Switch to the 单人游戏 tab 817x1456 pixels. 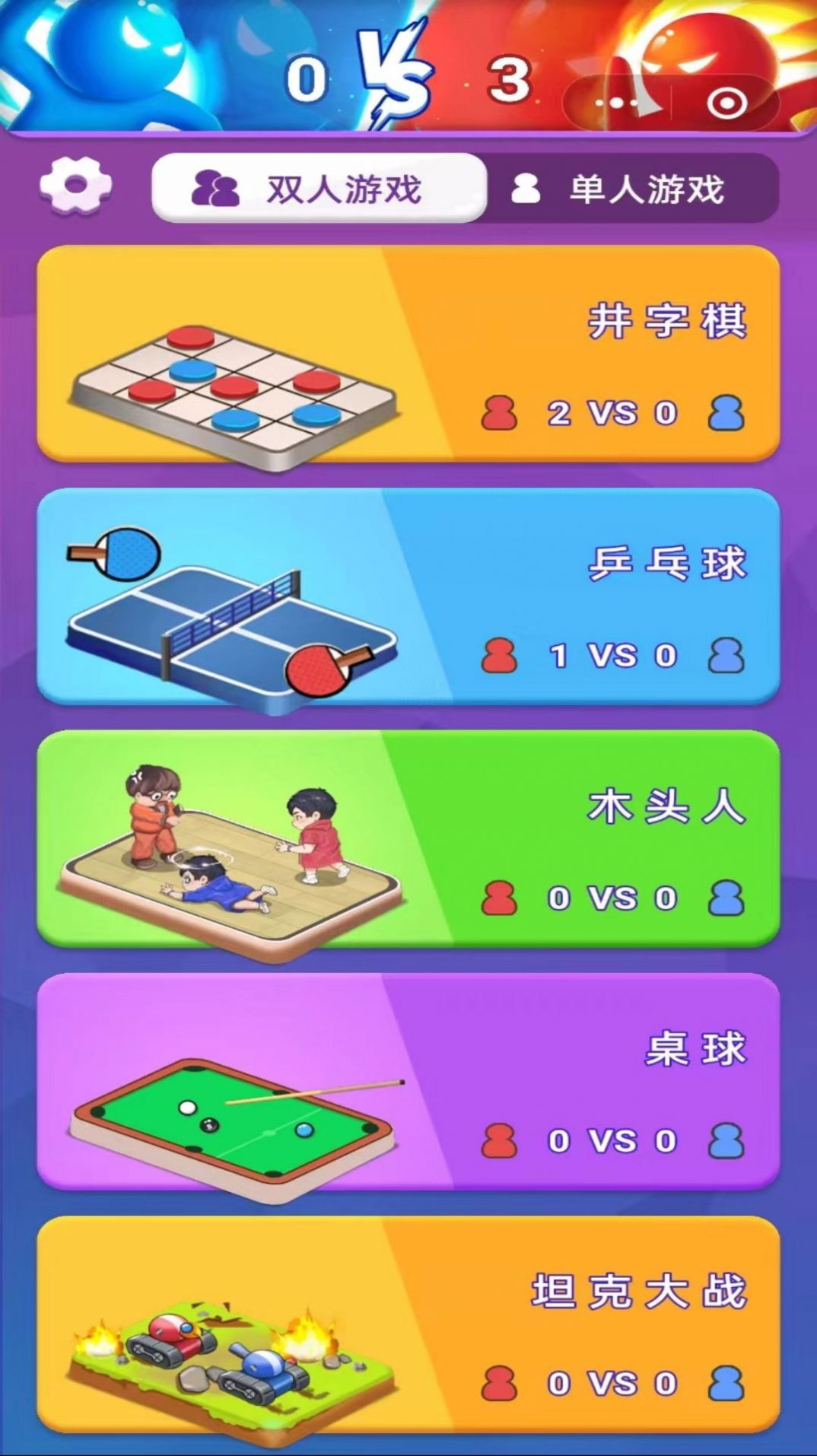[x=631, y=188]
